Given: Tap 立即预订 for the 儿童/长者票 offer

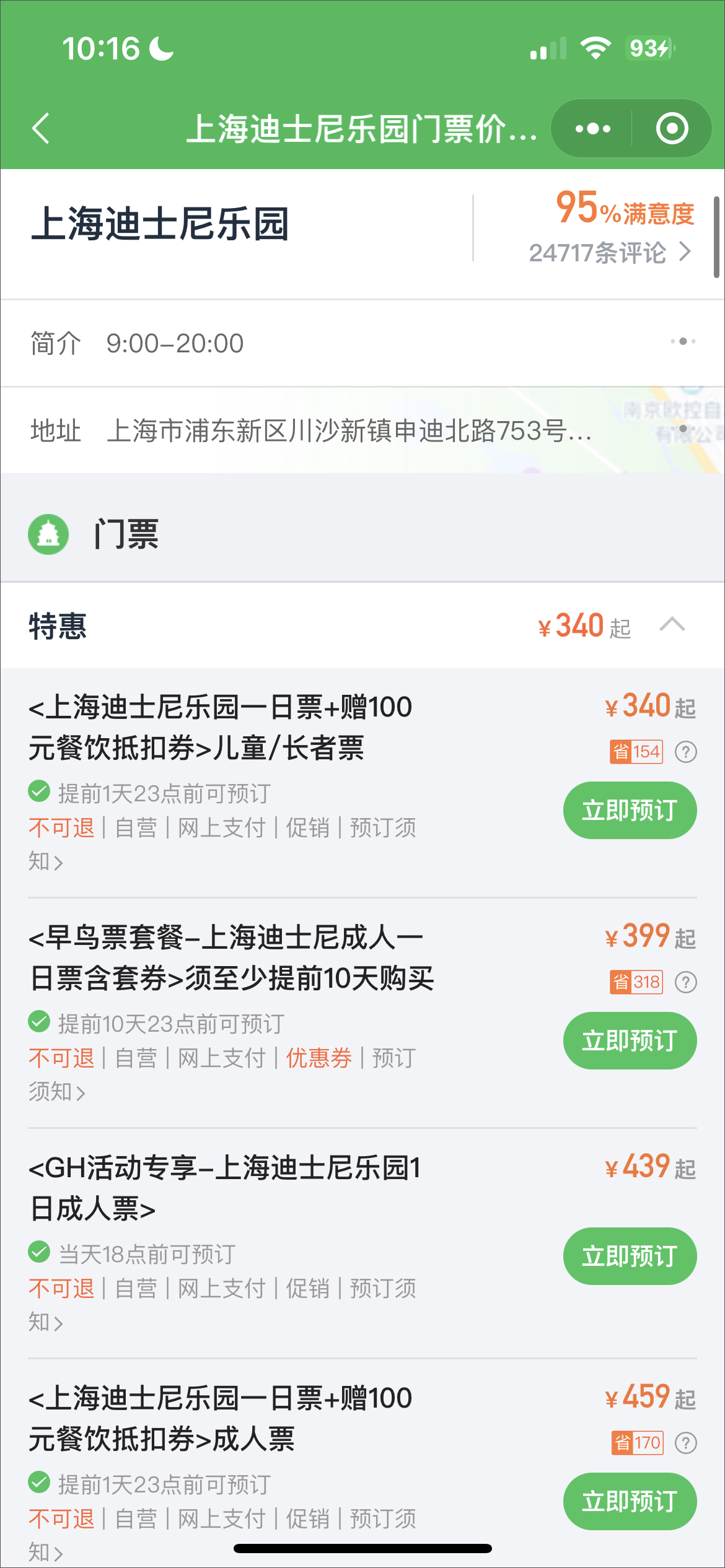Looking at the screenshot, I should pos(630,809).
